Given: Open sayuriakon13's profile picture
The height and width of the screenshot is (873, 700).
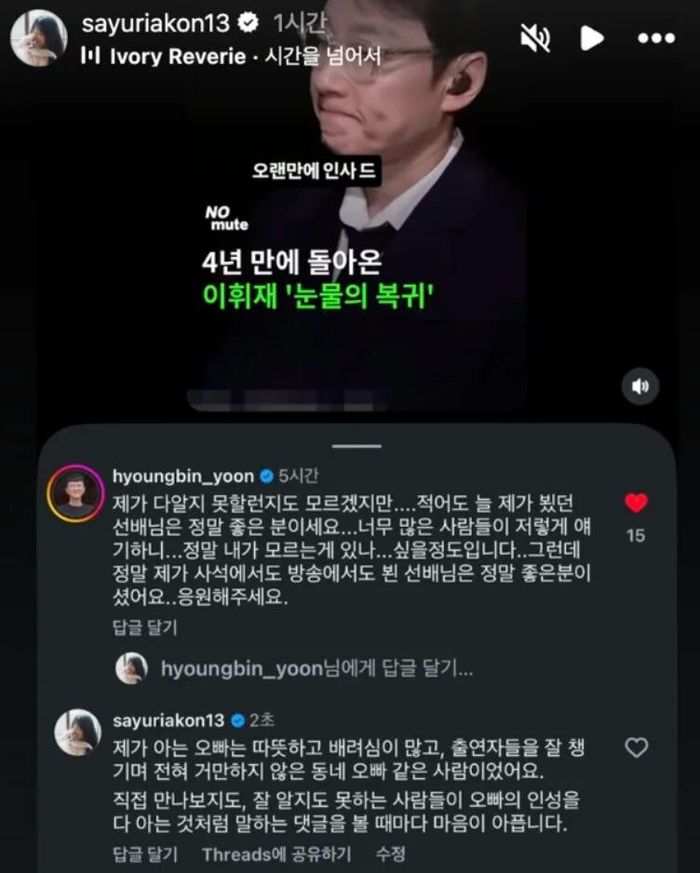Looking at the screenshot, I should [38, 38].
